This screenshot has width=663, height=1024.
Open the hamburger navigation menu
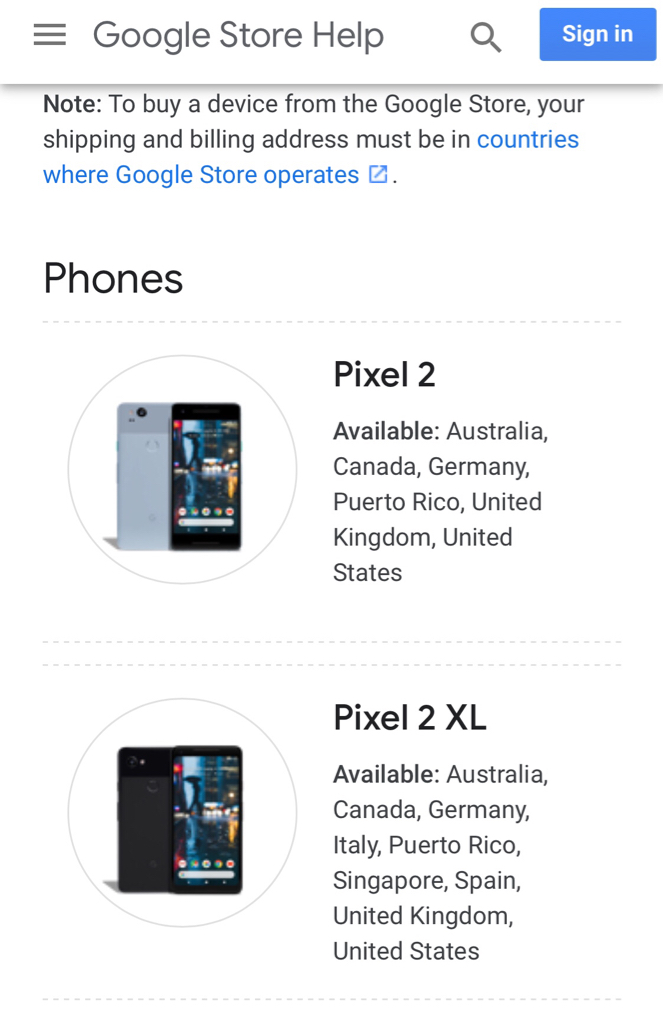[49, 35]
